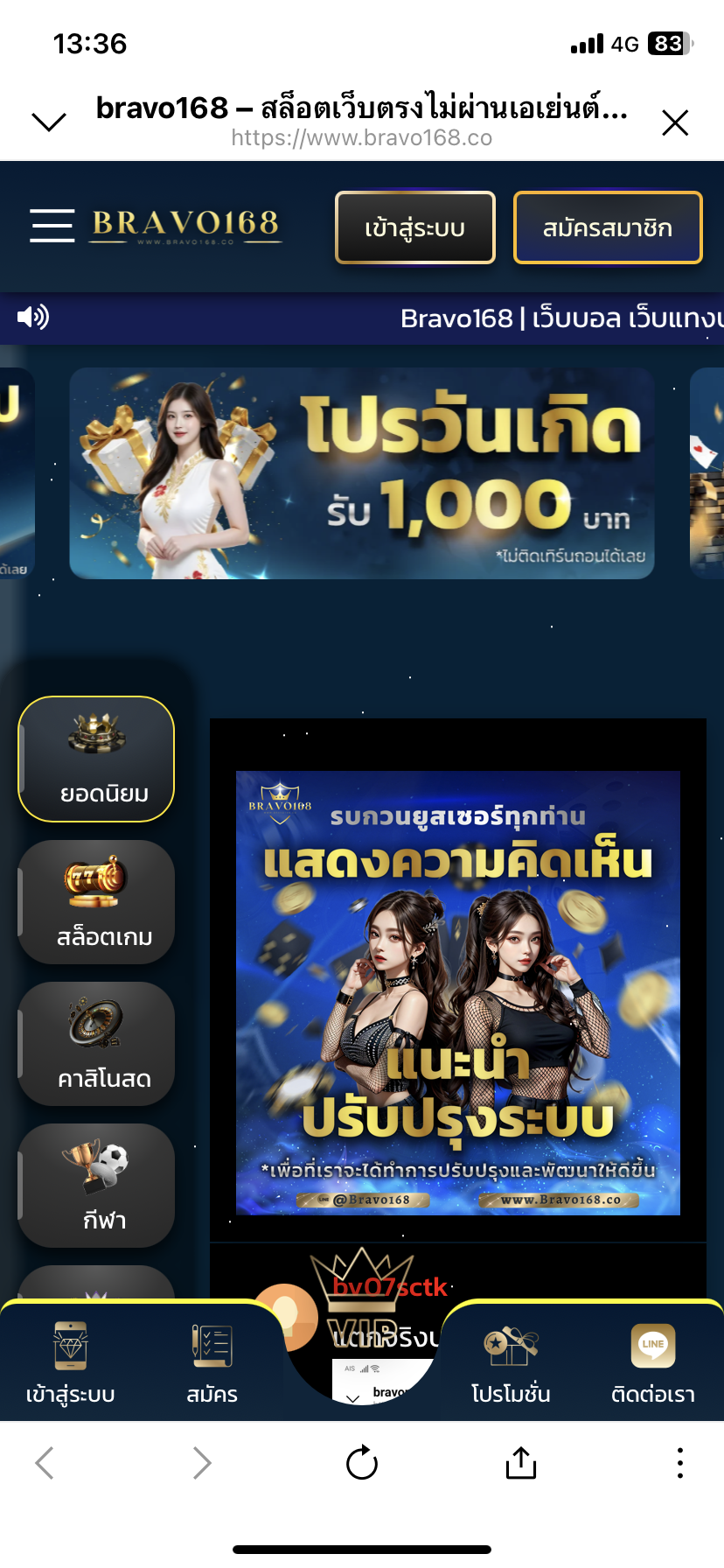Screen dimensions: 724x1568
Task: Tap the เข้าสู่ระบบ login button at top
Action: coord(415,227)
